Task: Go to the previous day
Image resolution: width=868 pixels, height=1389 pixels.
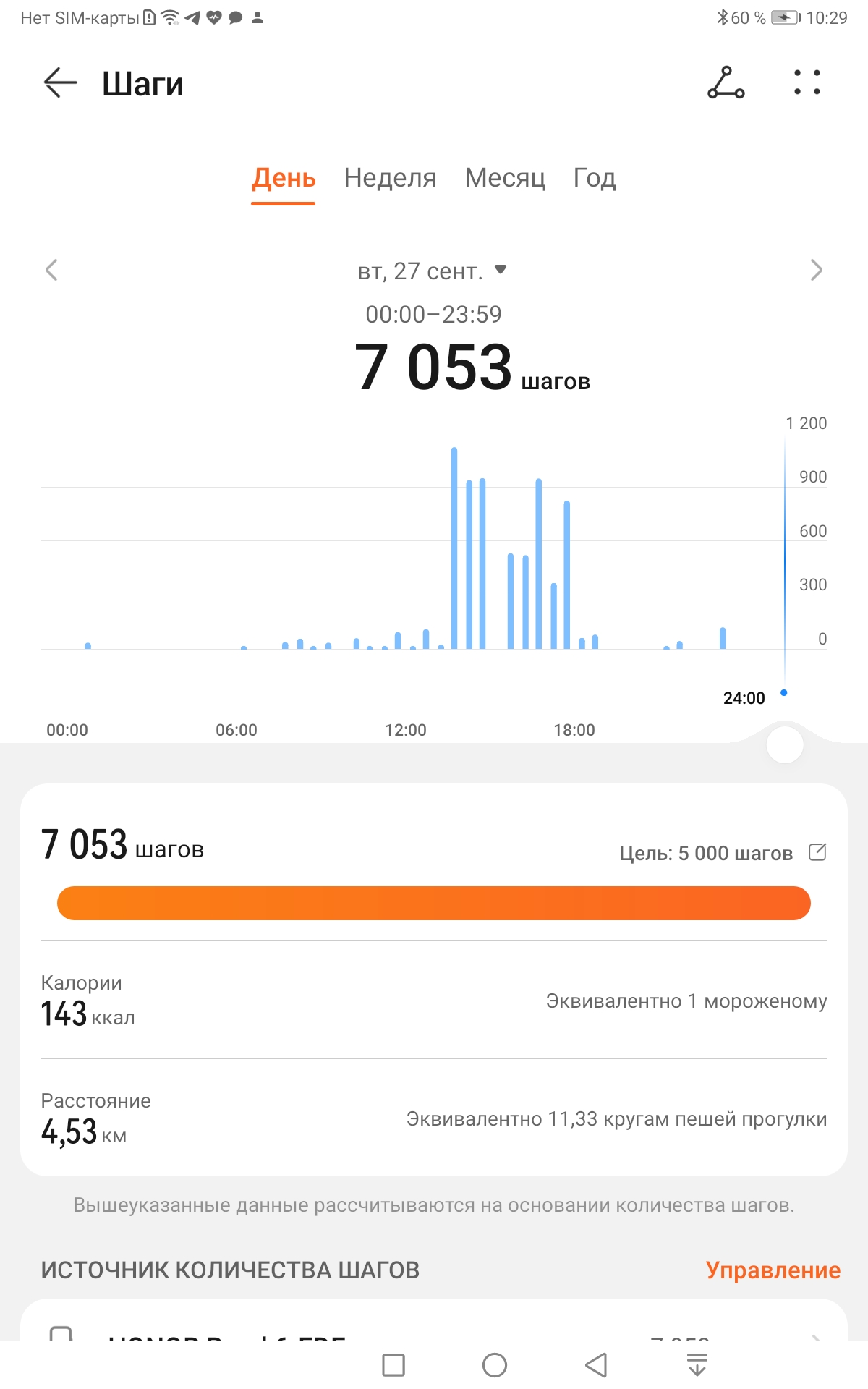Action: [x=51, y=270]
